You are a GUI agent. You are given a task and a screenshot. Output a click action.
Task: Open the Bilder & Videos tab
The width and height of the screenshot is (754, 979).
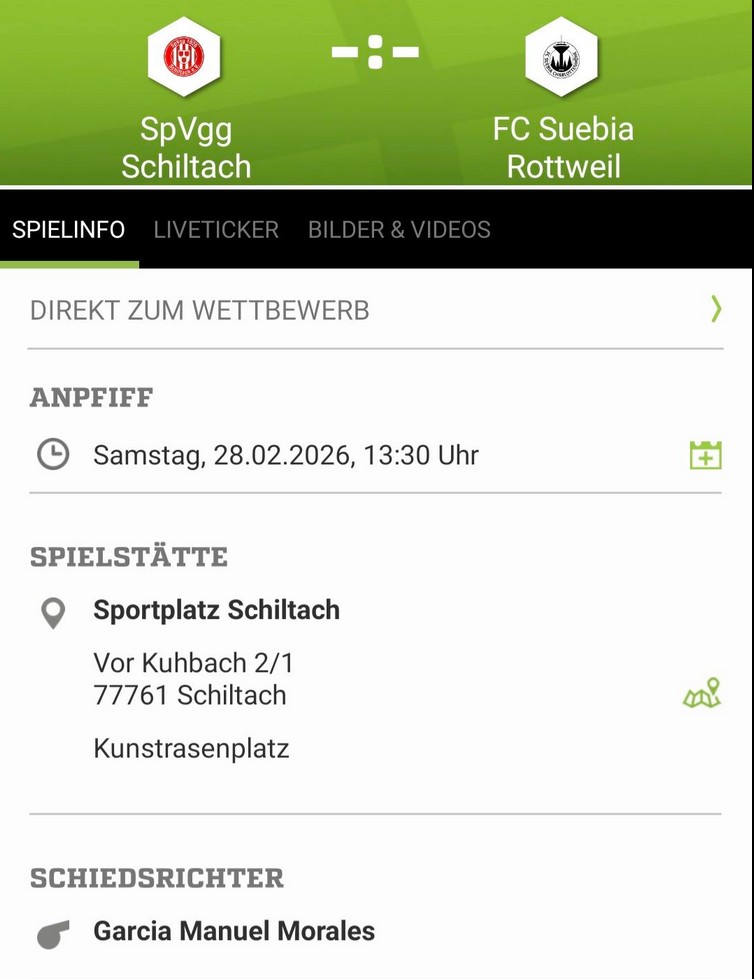point(399,229)
